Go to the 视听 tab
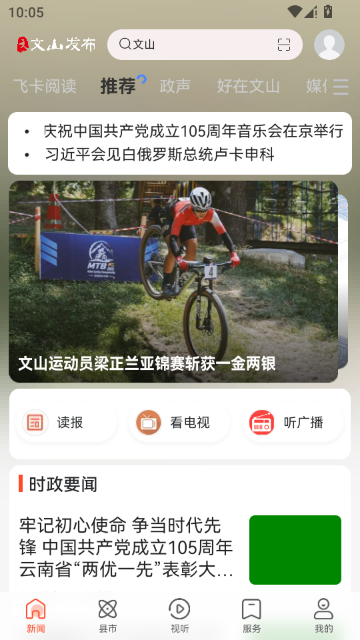The height and width of the screenshot is (640, 360). pyautogui.click(x=180, y=616)
